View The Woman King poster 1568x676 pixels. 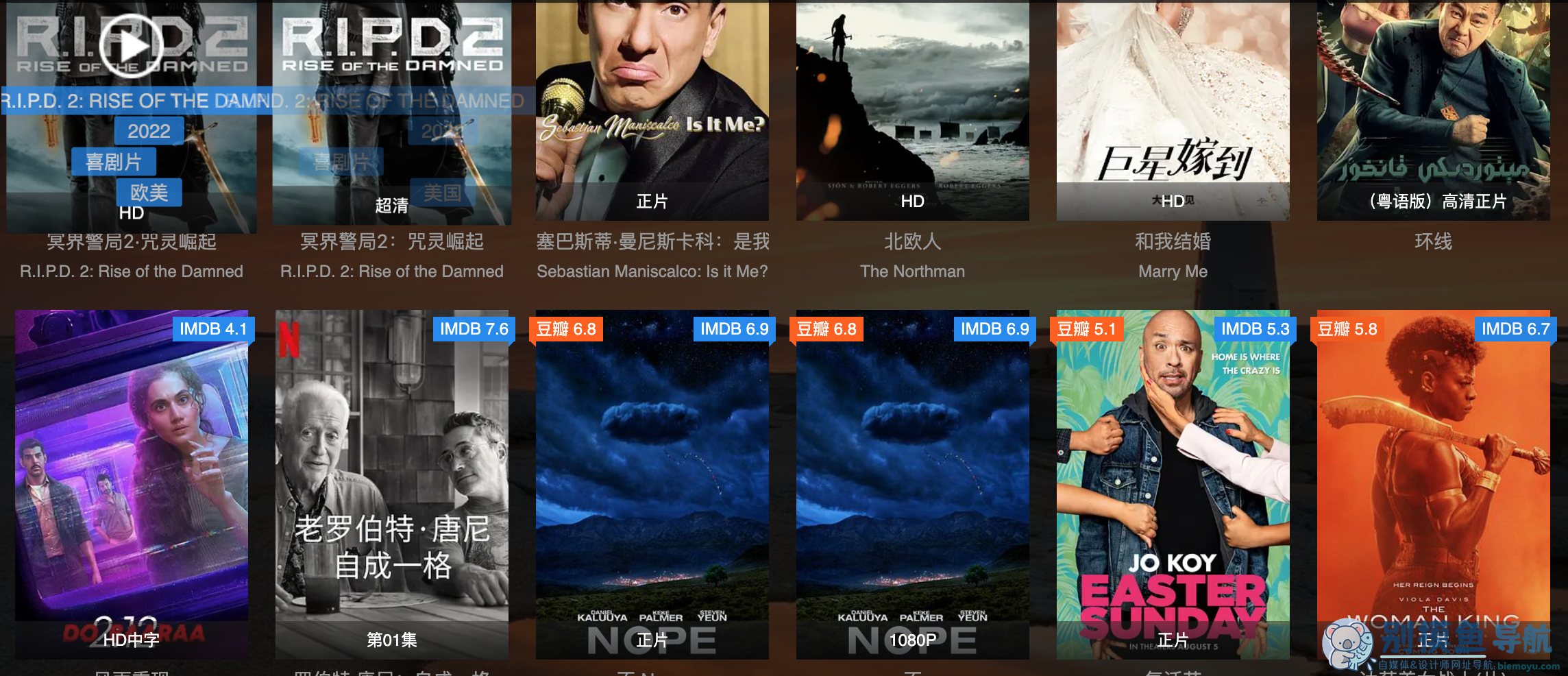(x=1433, y=480)
